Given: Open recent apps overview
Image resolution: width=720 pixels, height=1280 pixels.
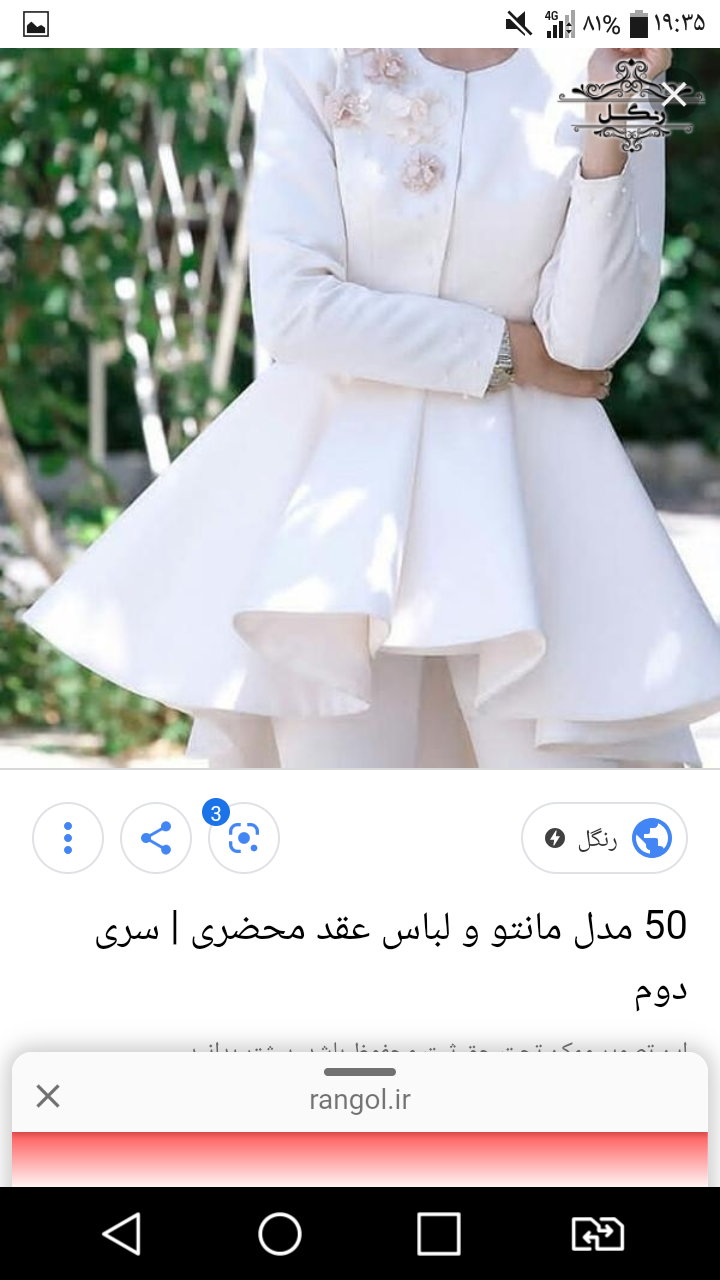Looking at the screenshot, I should tap(438, 1234).
